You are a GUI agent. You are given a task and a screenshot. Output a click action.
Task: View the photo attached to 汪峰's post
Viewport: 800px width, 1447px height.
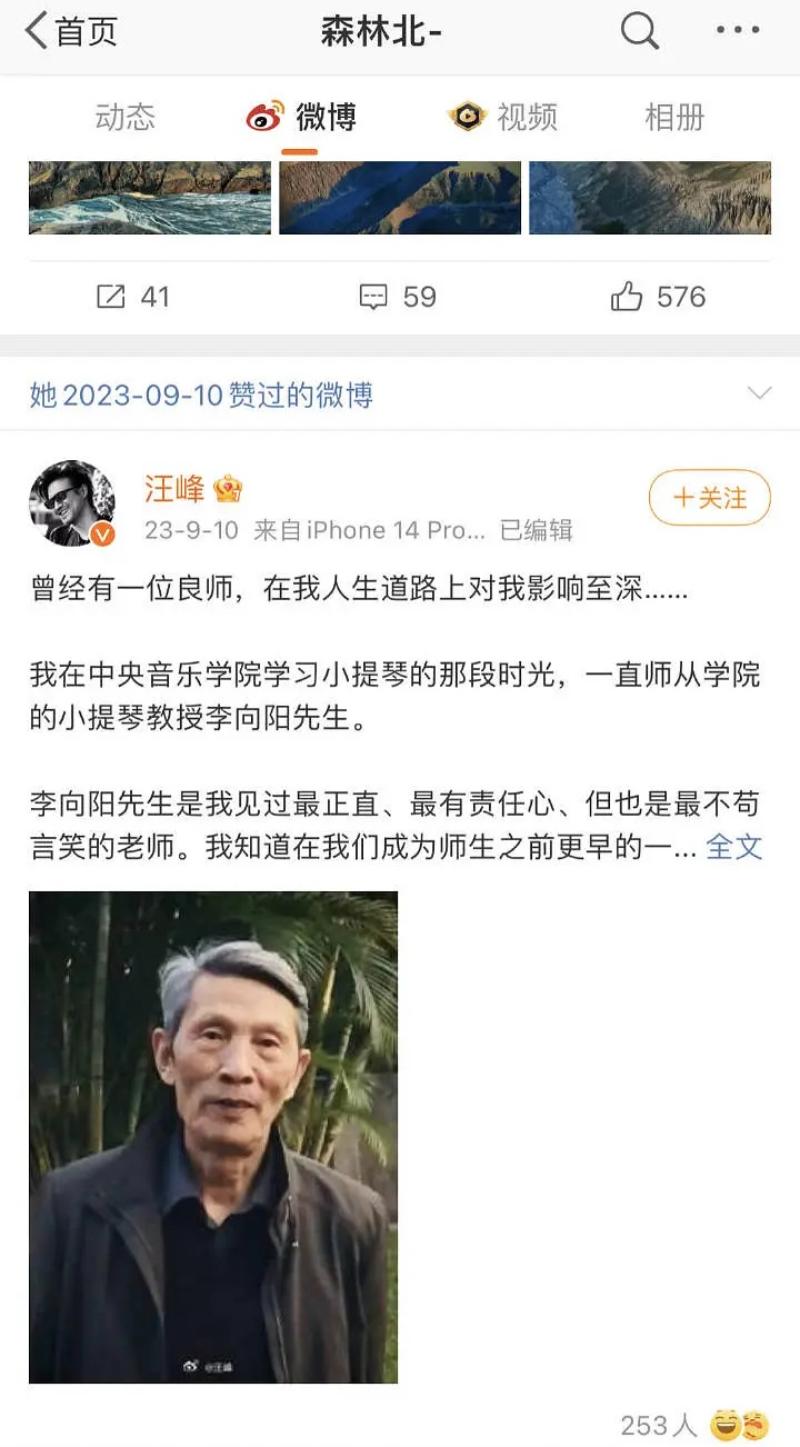[213, 1137]
